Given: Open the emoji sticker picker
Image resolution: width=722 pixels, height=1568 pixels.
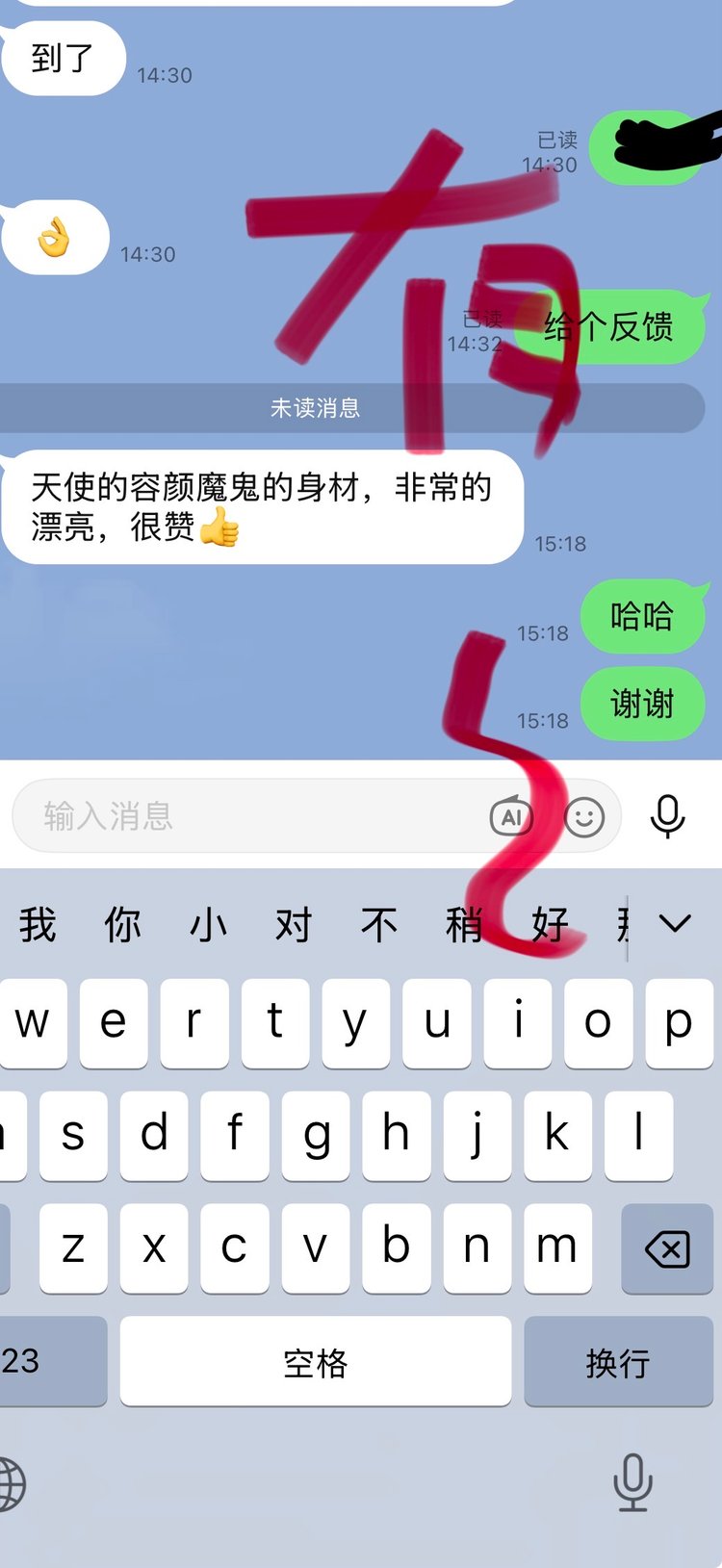Looking at the screenshot, I should 583,817.
